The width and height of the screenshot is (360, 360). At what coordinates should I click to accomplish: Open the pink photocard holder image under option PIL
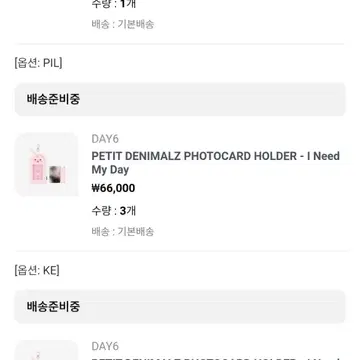[x=47, y=164]
